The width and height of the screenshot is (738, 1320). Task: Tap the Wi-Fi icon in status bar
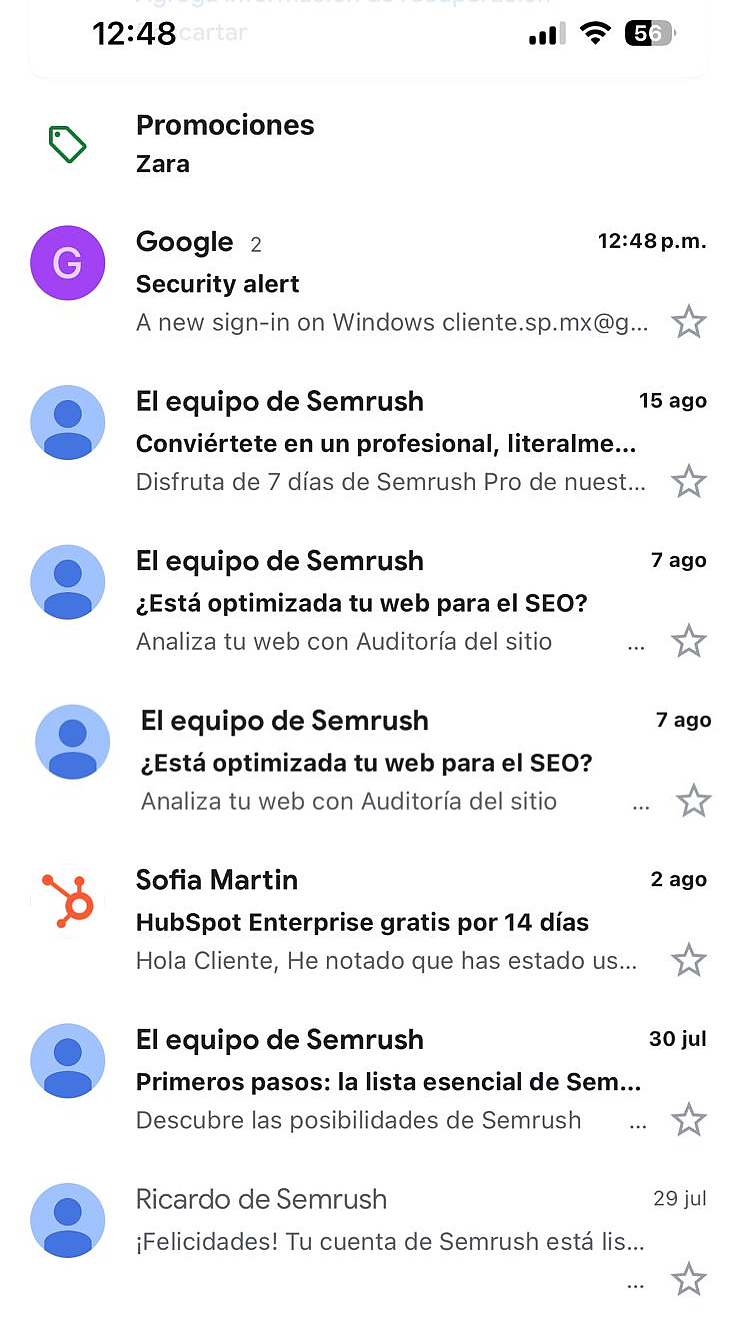coord(595,32)
